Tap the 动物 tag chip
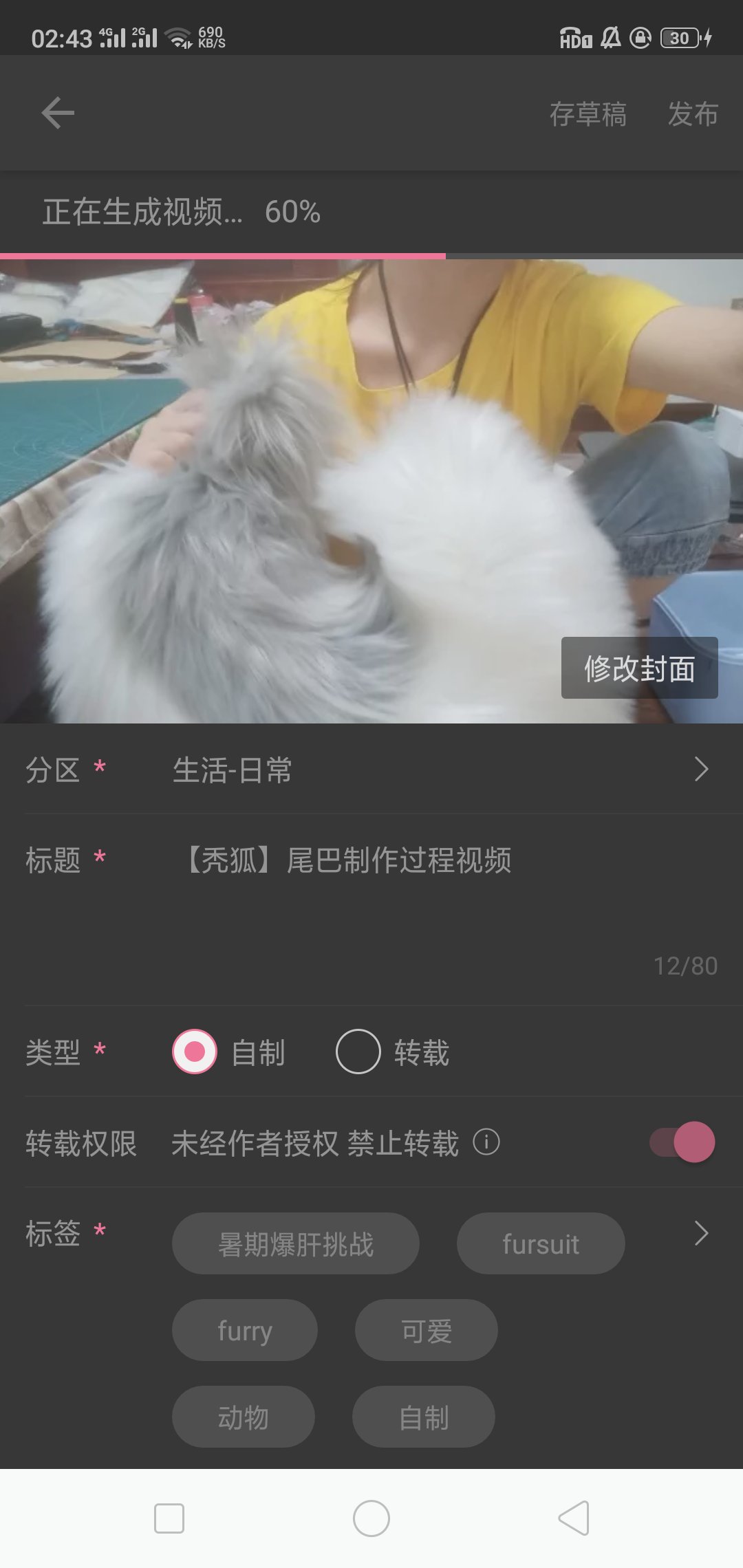The image size is (743, 1568). (244, 1417)
